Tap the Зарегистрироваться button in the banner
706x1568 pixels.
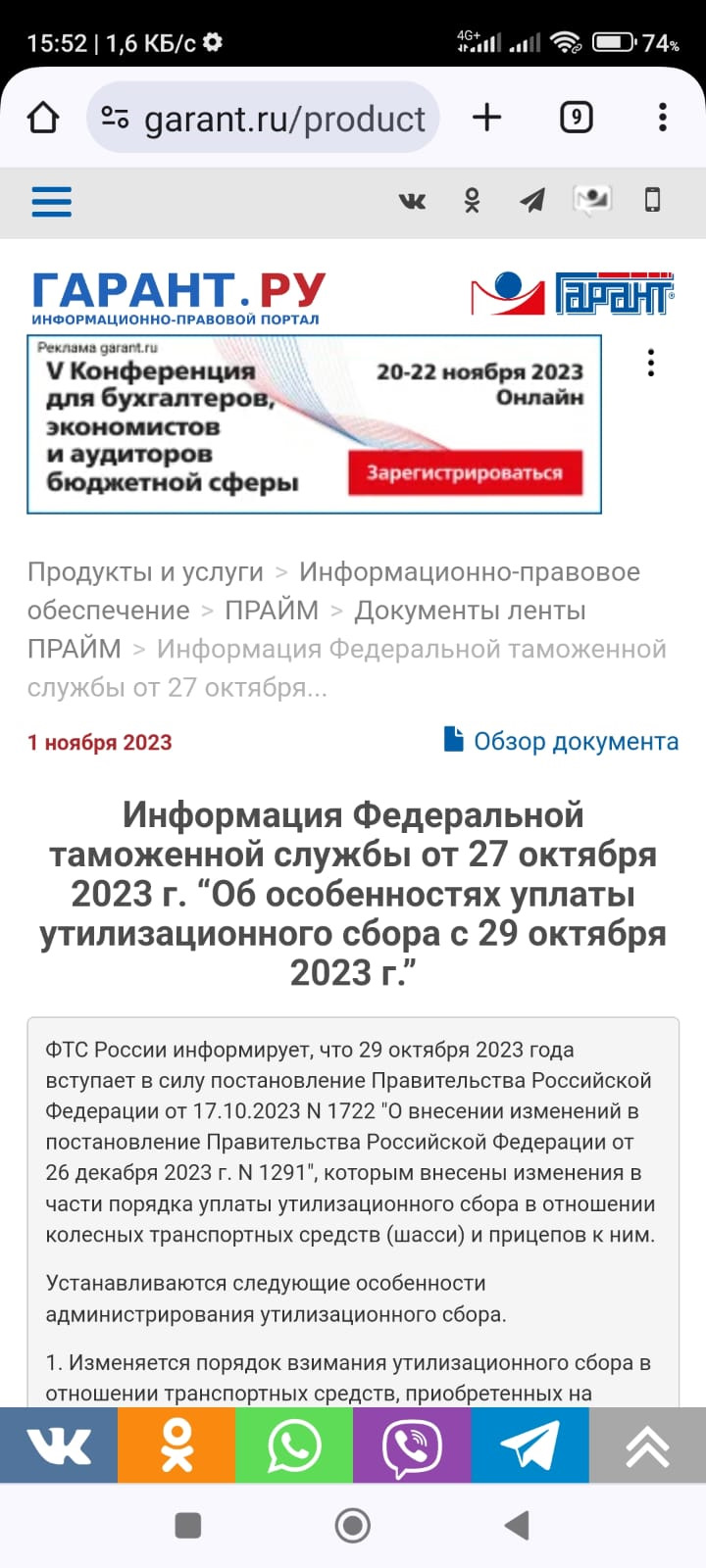pos(465,472)
